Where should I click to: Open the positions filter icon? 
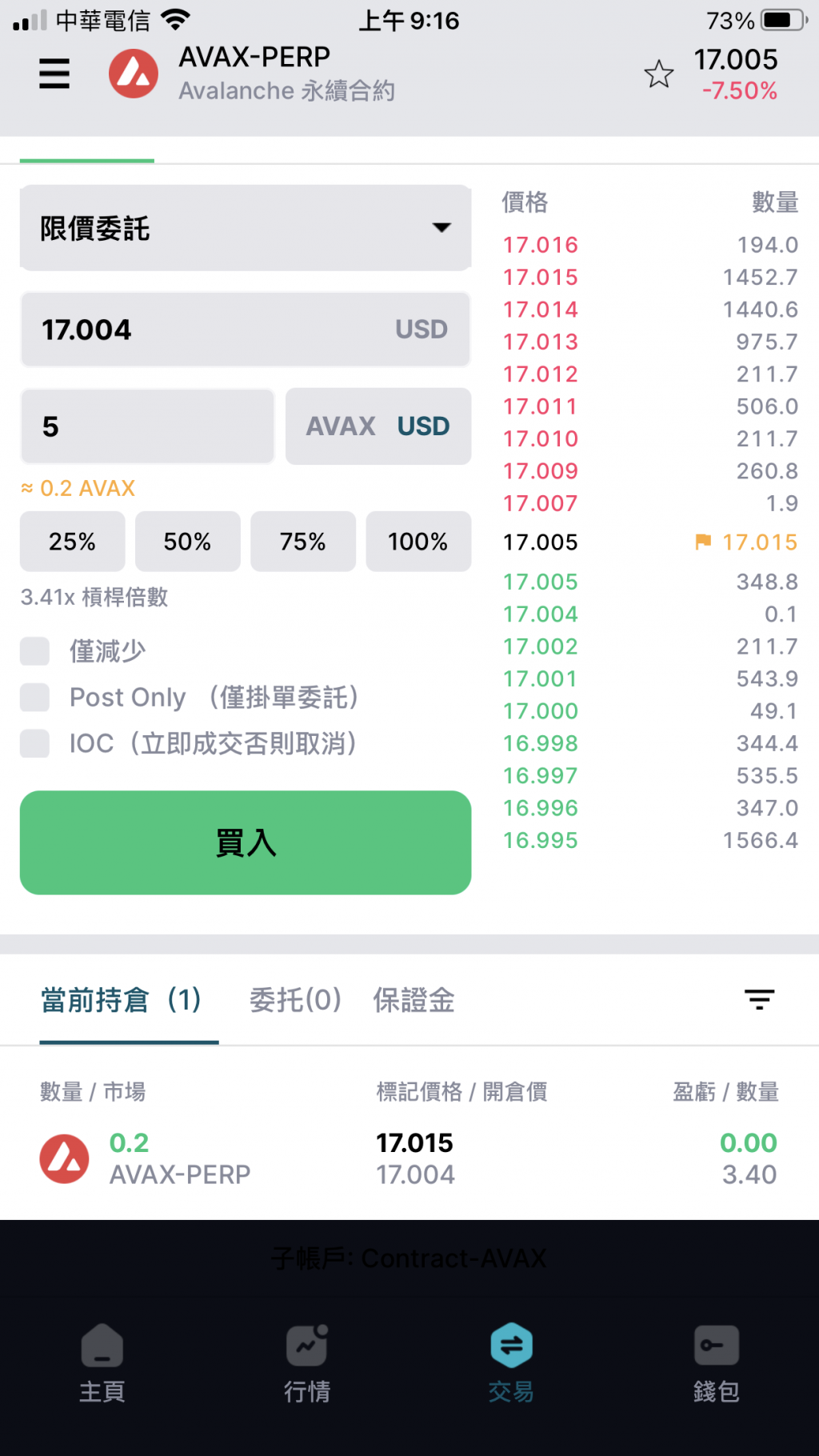[759, 999]
